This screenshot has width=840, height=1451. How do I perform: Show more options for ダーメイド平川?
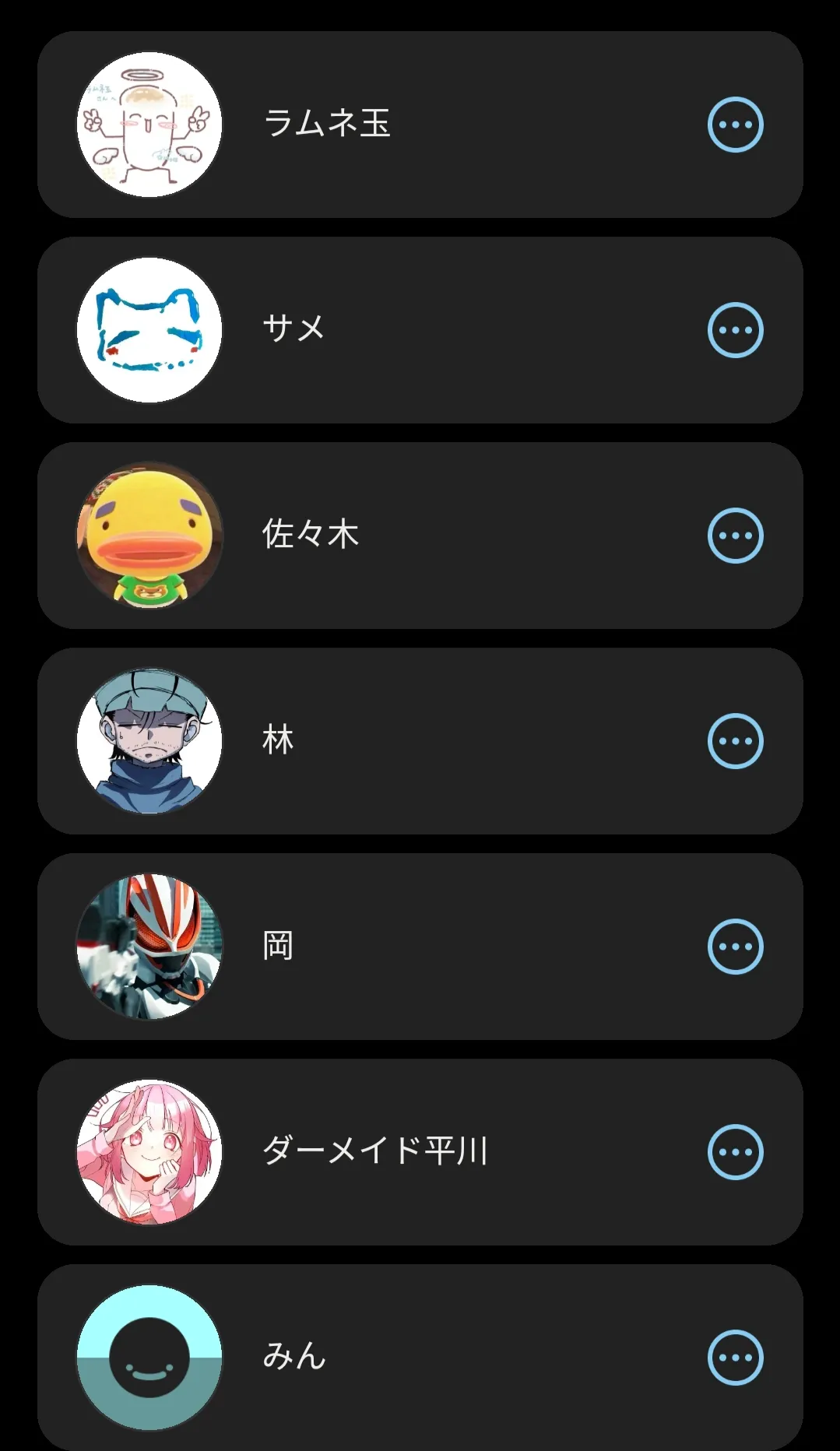735,1152
